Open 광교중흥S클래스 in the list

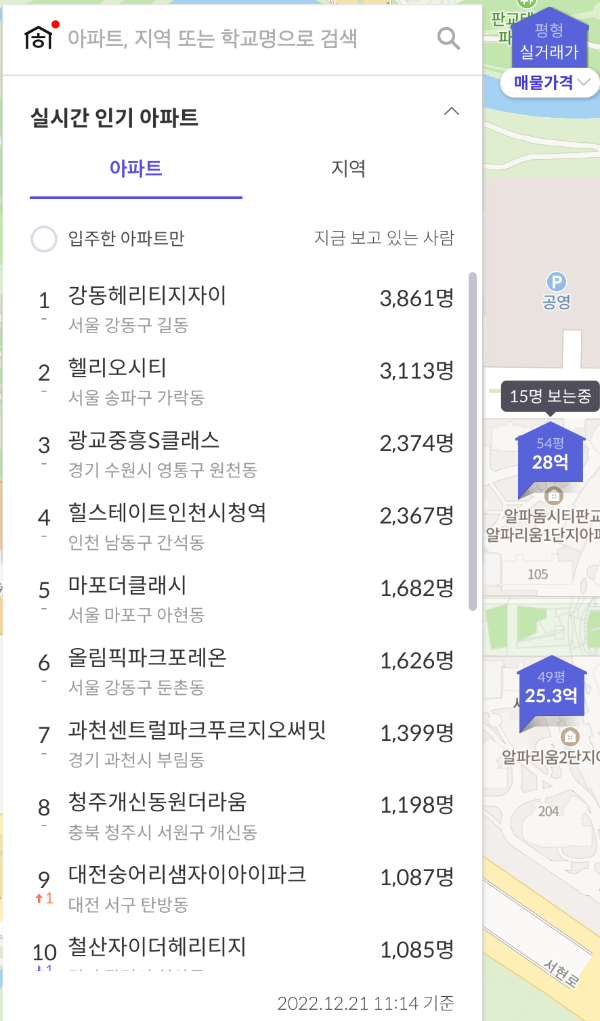tap(242, 452)
